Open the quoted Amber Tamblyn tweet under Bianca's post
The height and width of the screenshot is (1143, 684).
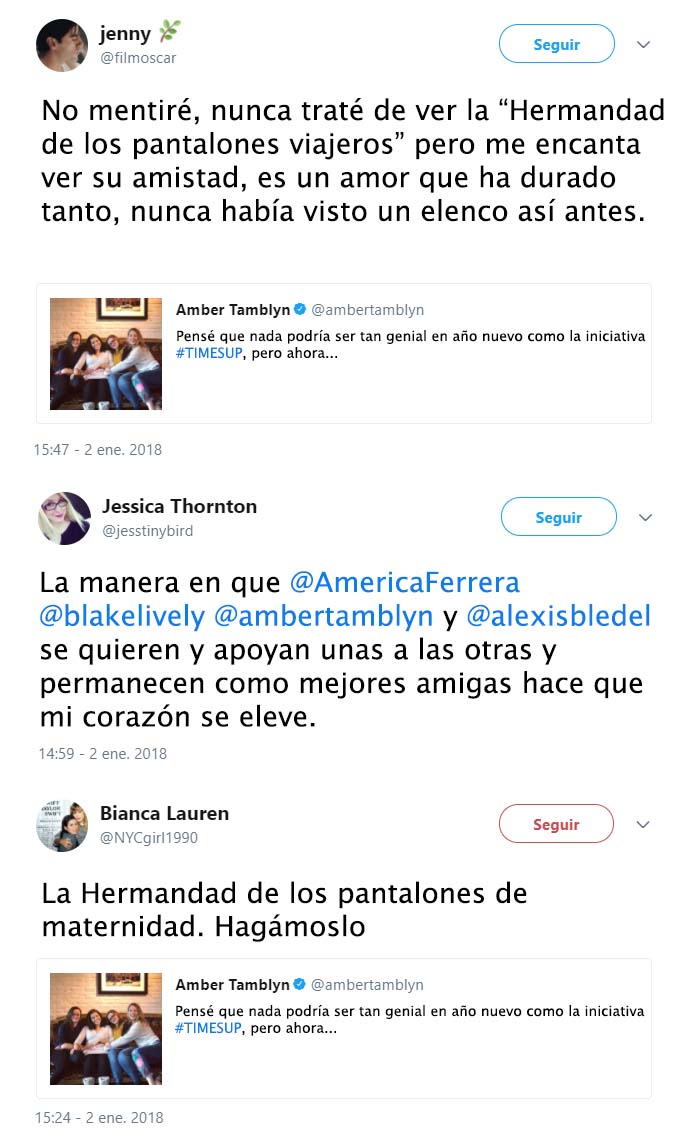pyautogui.click(x=343, y=1029)
